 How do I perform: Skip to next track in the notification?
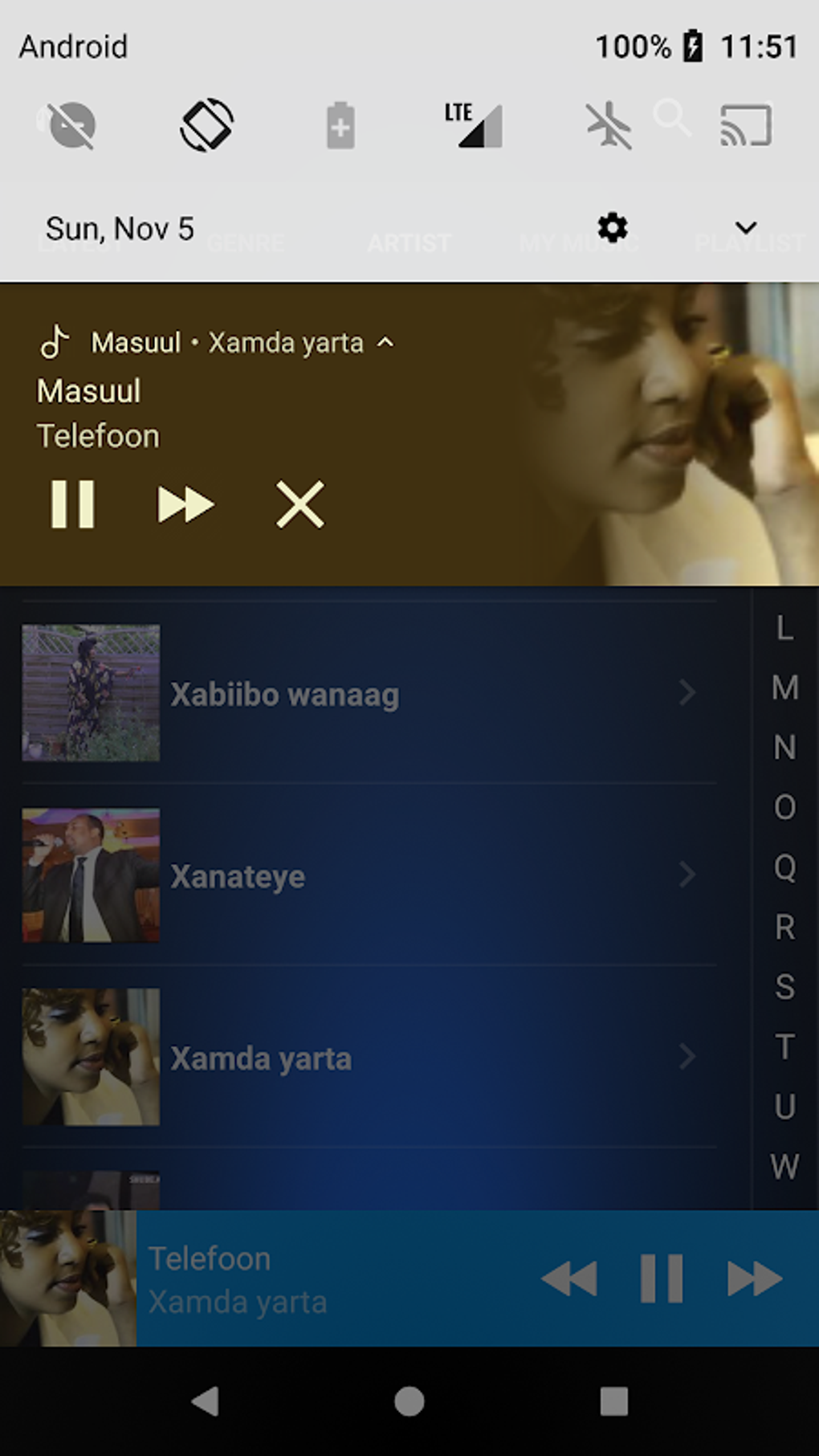click(186, 504)
